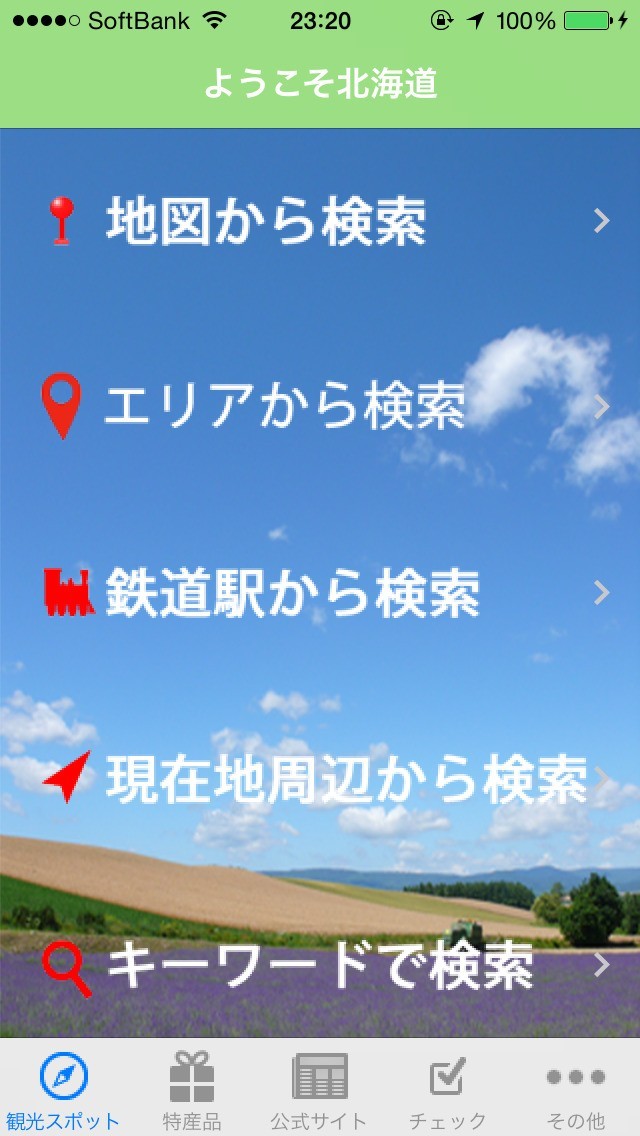
Task: Switch to the 特産品 tab
Action: (192, 1089)
